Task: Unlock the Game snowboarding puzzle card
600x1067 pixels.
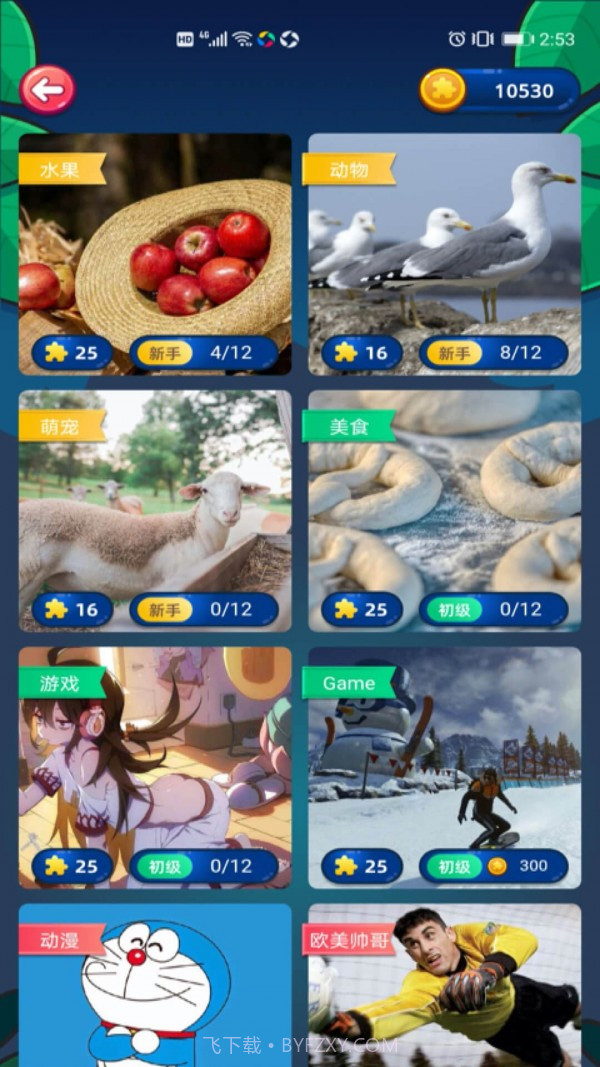Action: click(x=444, y=765)
